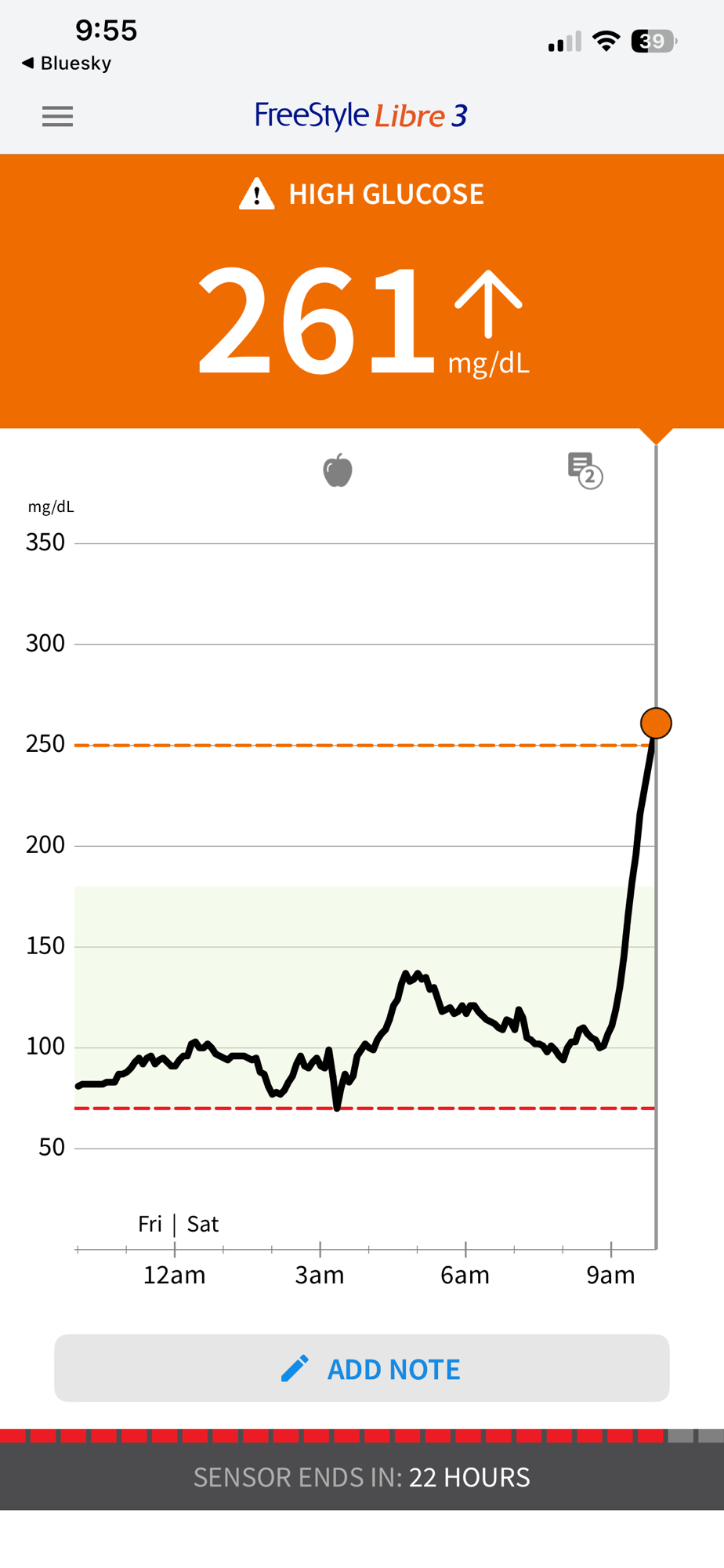The height and width of the screenshot is (1568, 724).
Task: Open the food note apple icon
Action: pos(338,470)
